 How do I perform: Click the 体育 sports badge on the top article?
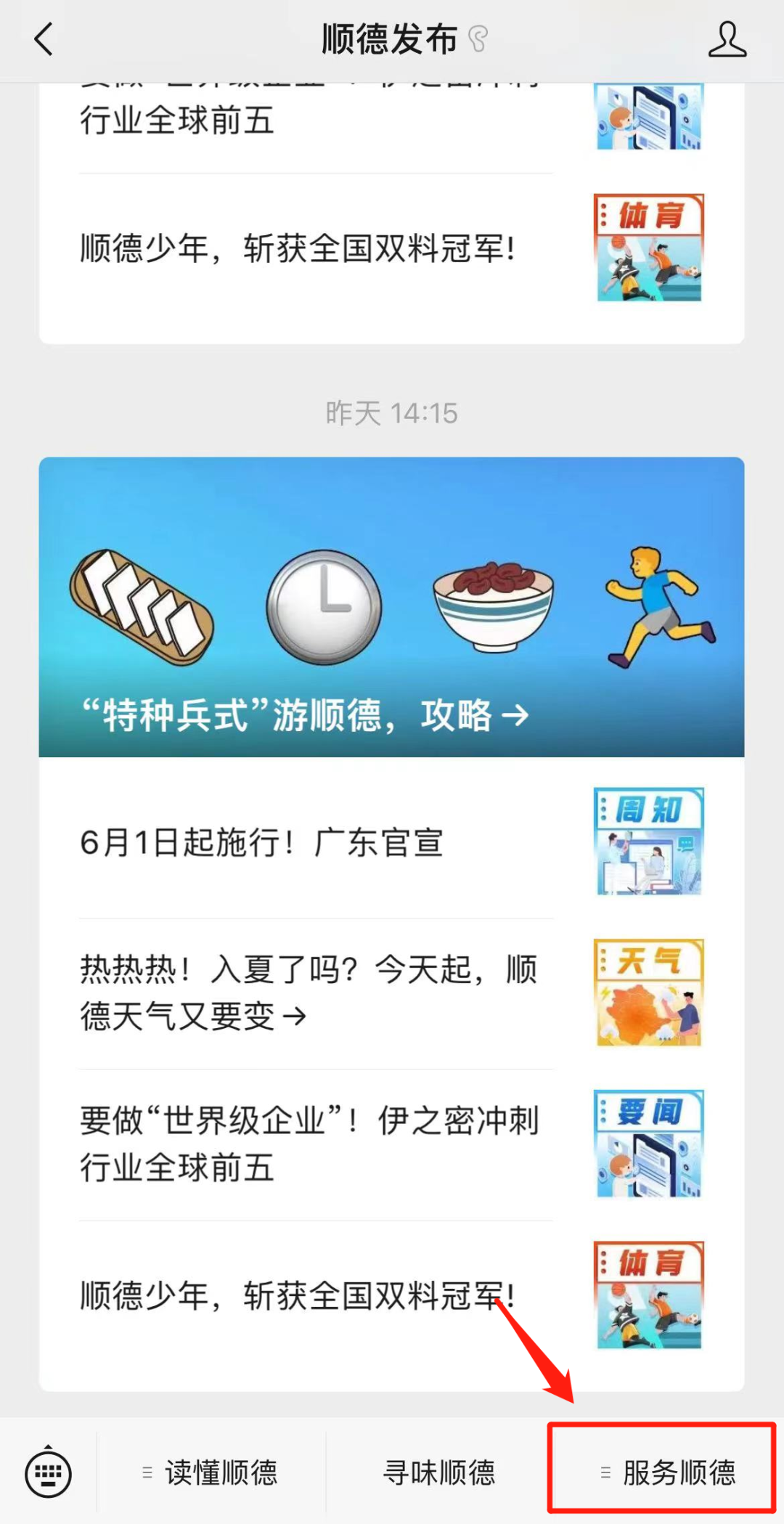click(648, 247)
